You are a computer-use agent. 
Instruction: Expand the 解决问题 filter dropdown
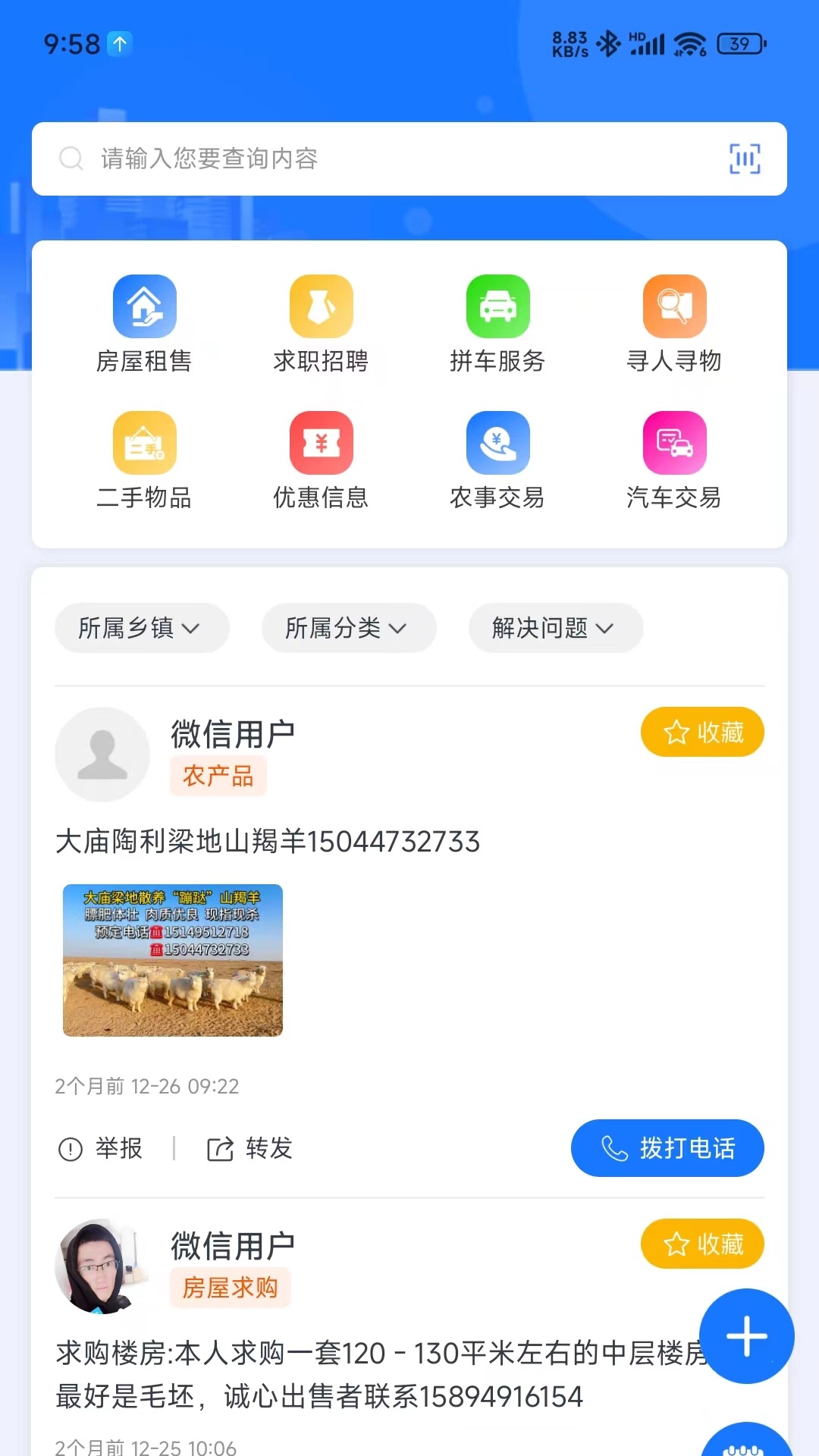pyautogui.click(x=555, y=628)
